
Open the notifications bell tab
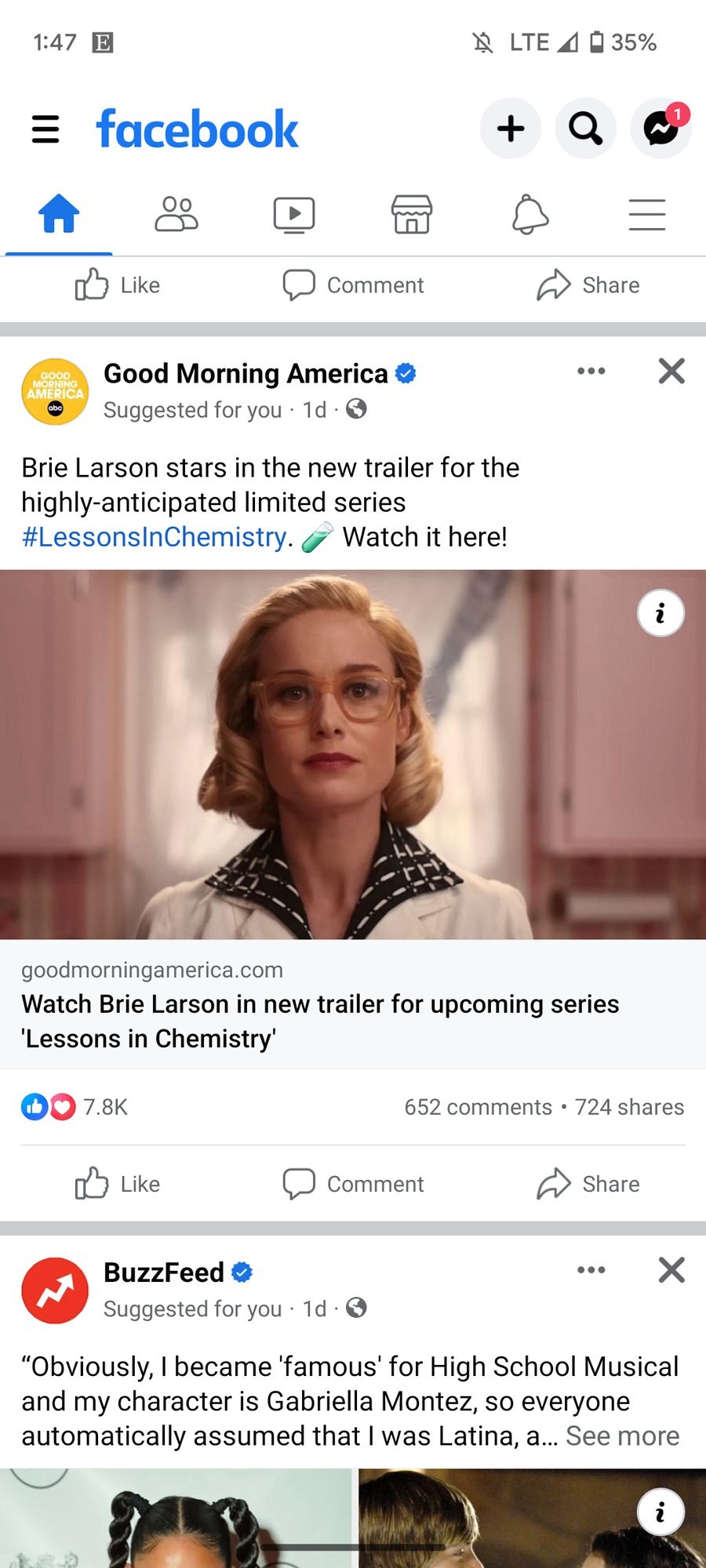(x=529, y=215)
